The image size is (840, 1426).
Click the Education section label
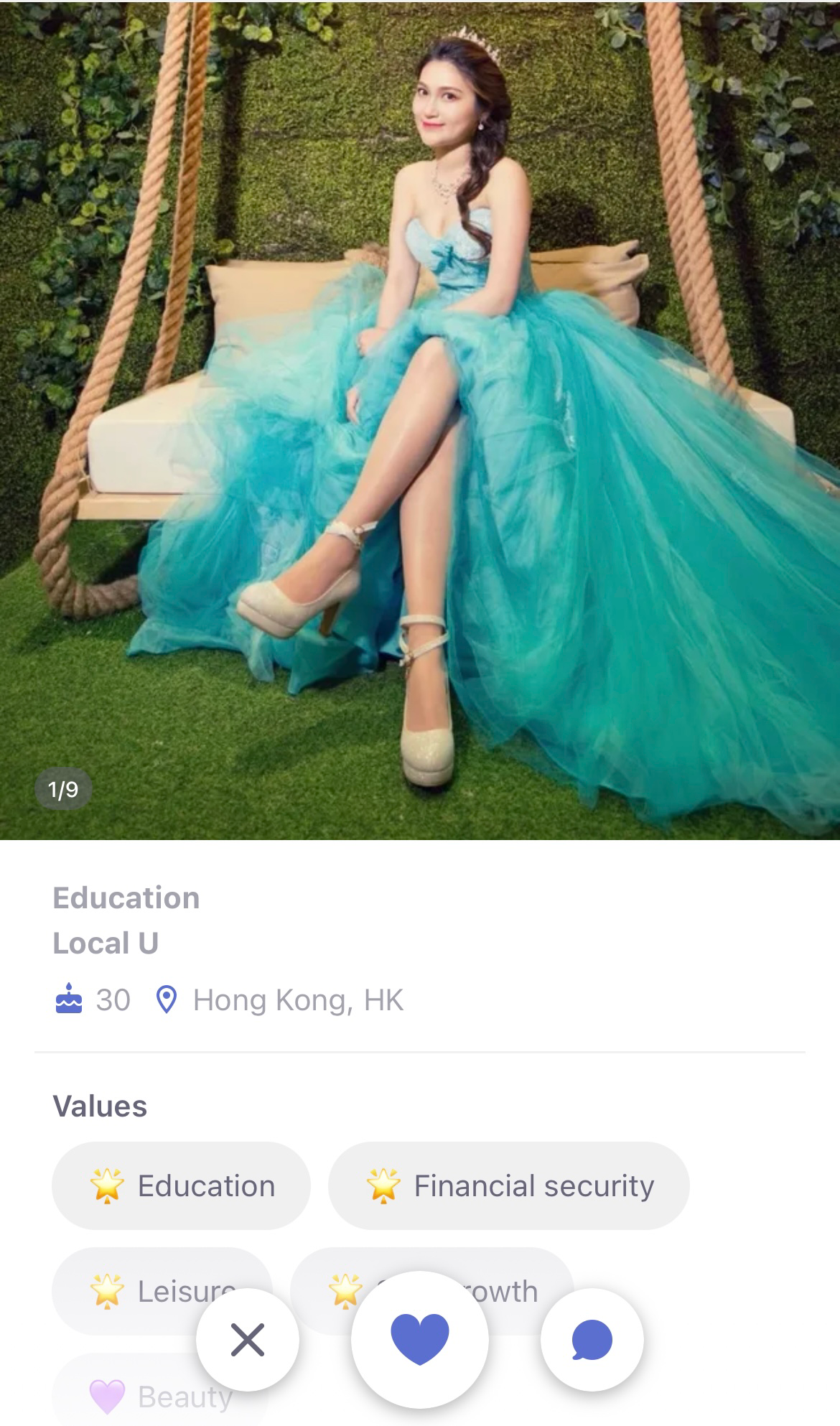(x=126, y=897)
